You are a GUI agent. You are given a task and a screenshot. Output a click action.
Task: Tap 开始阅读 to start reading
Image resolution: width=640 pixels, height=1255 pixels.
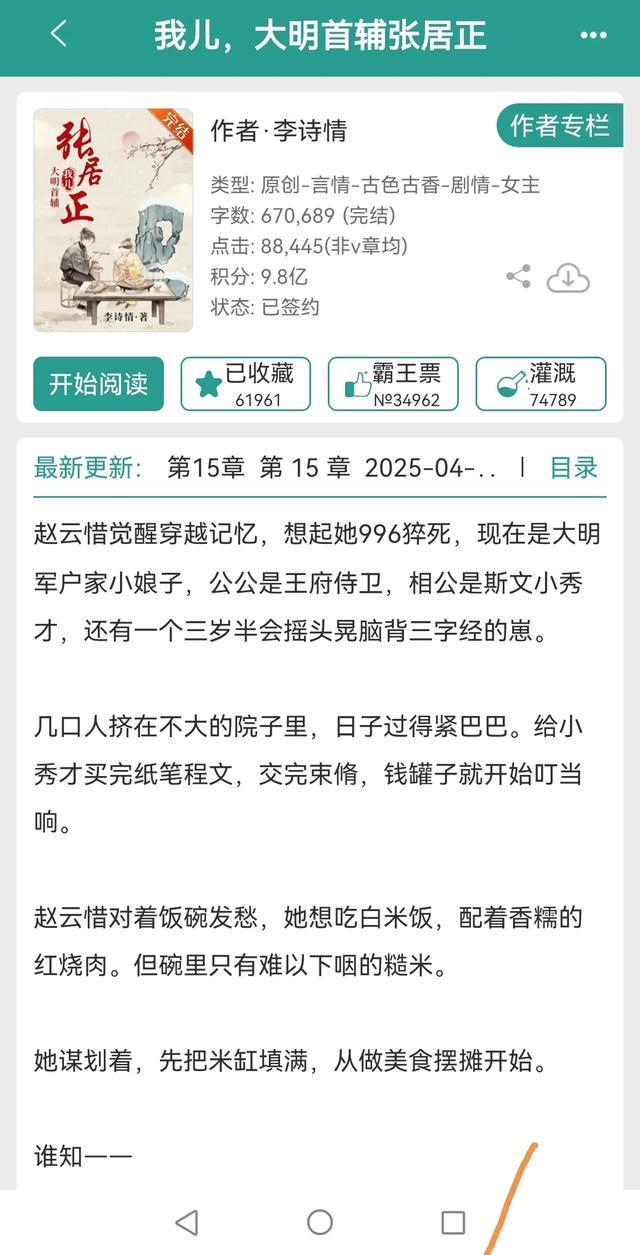click(x=98, y=384)
